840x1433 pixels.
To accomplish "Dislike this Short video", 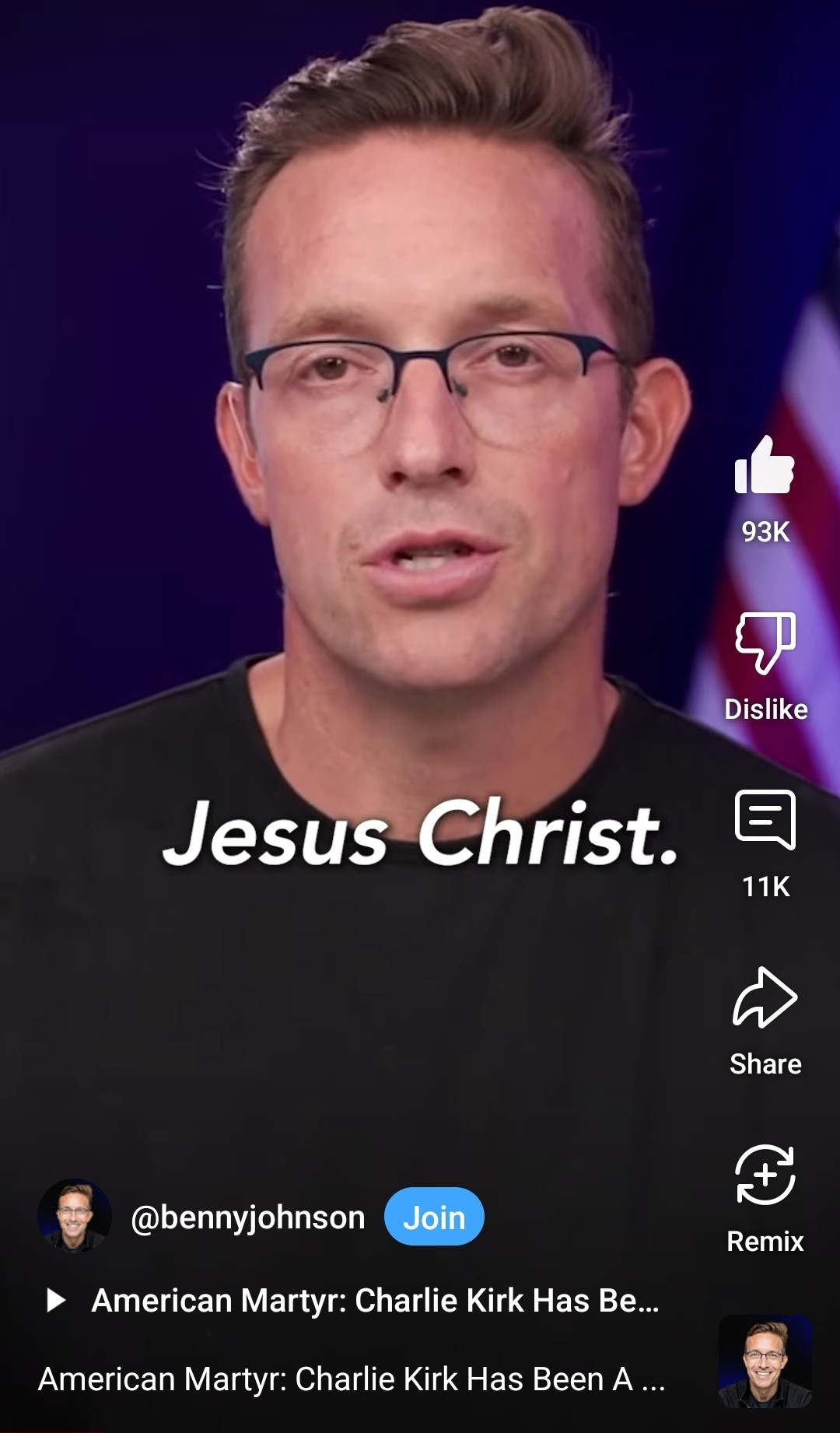I will pos(765,643).
